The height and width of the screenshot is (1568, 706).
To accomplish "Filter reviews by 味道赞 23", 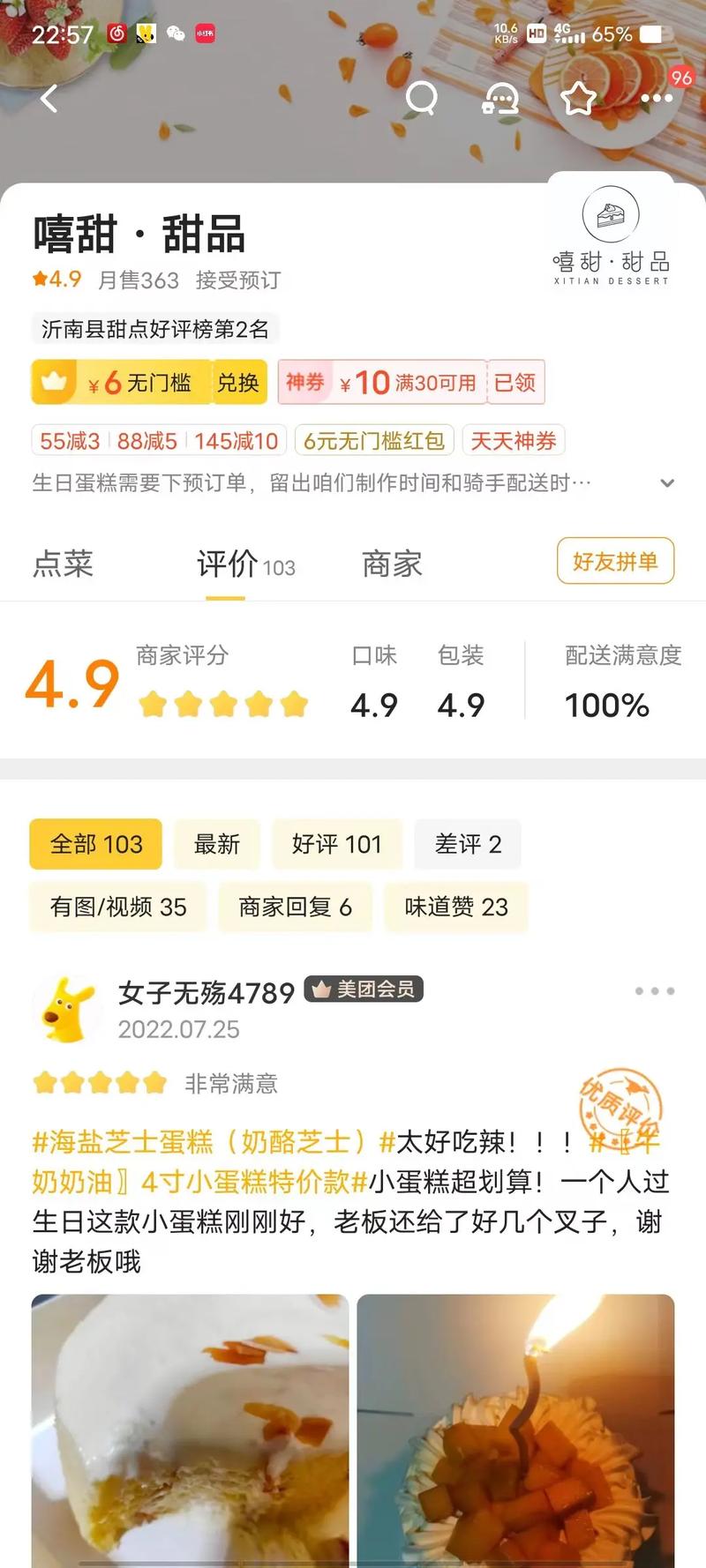I will (x=456, y=907).
